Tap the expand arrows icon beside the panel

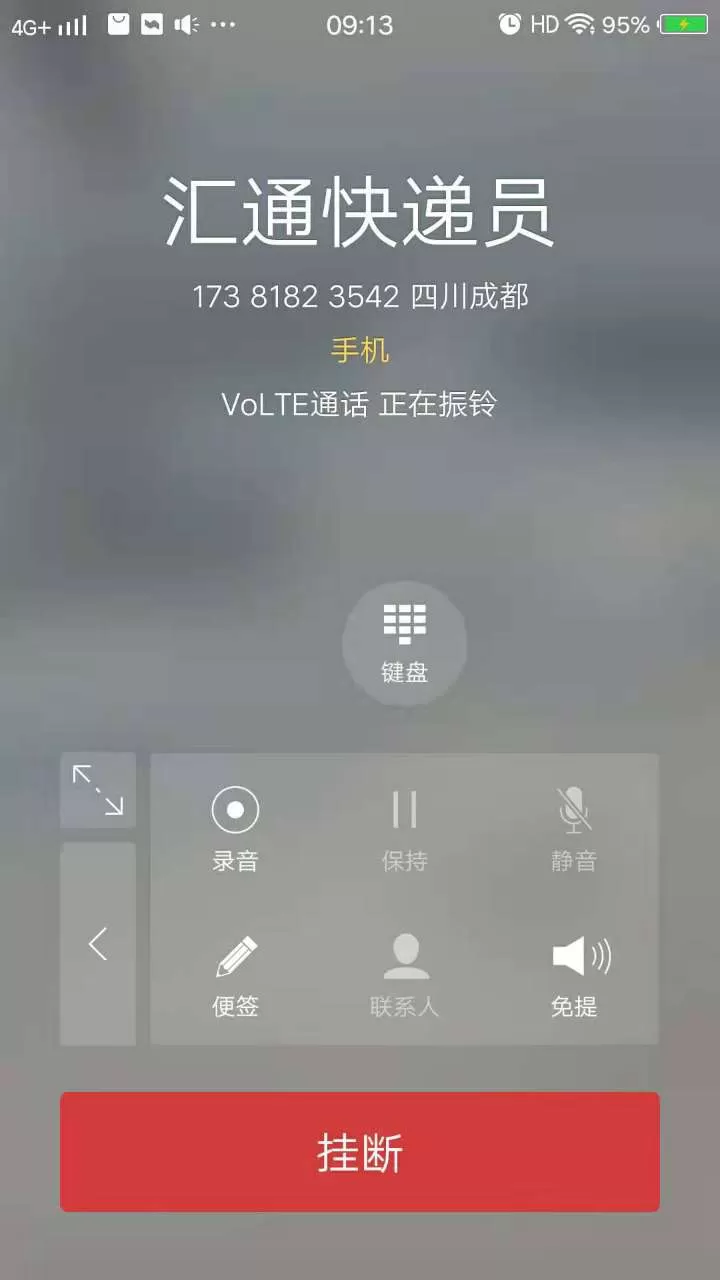(97, 790)
